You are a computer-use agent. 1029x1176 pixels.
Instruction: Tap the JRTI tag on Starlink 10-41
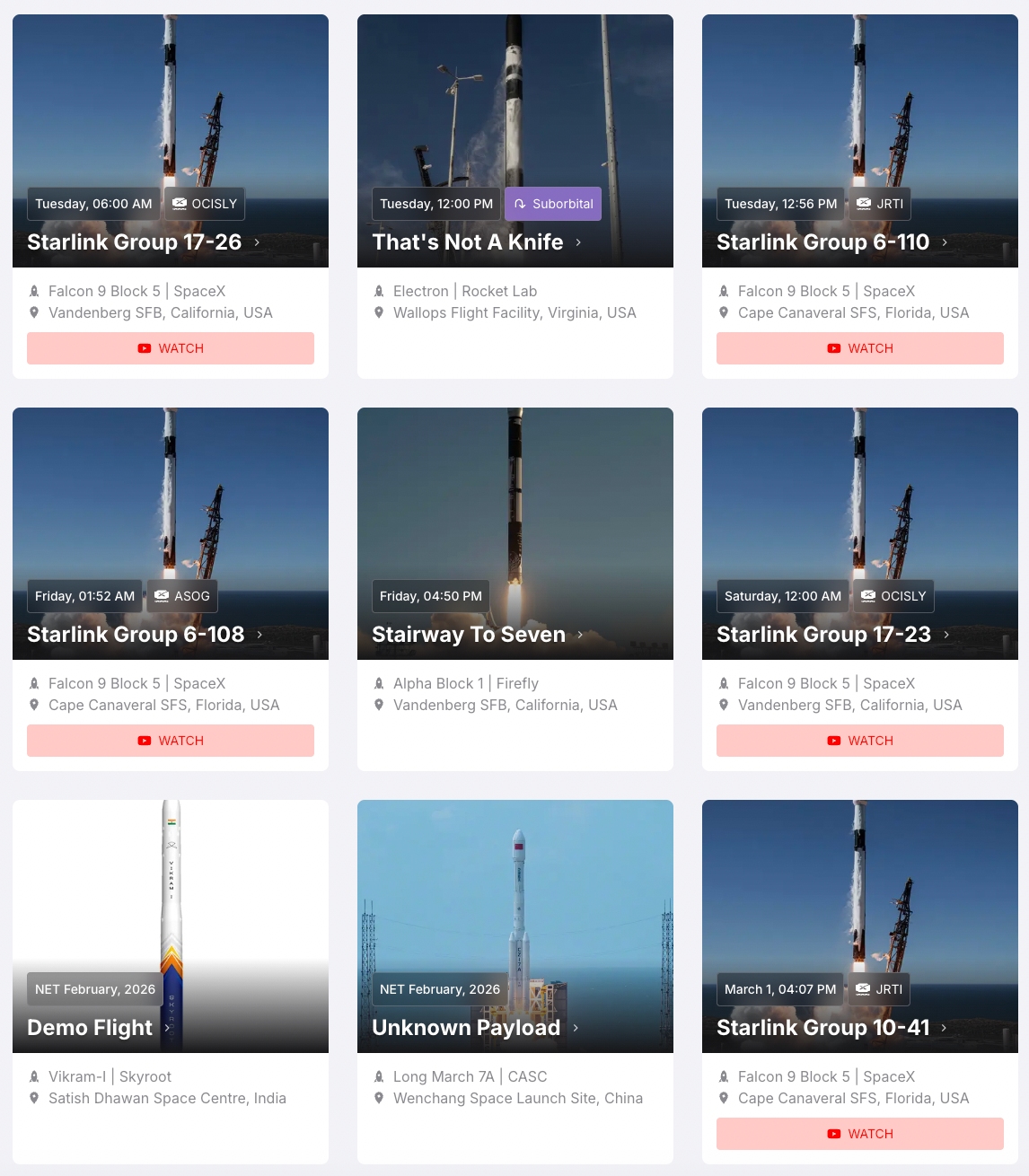pos(879,989)
